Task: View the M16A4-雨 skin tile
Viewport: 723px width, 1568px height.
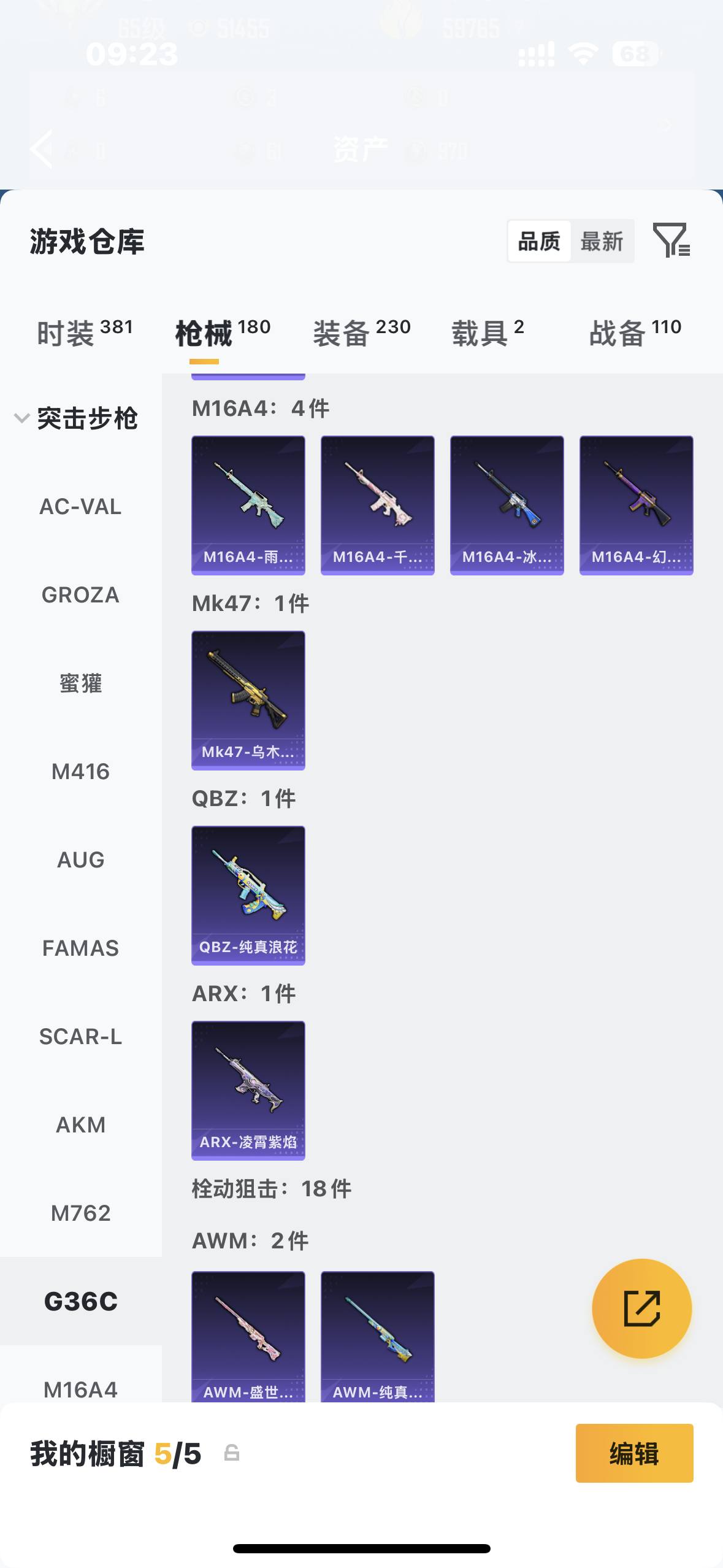Action: 248,505
